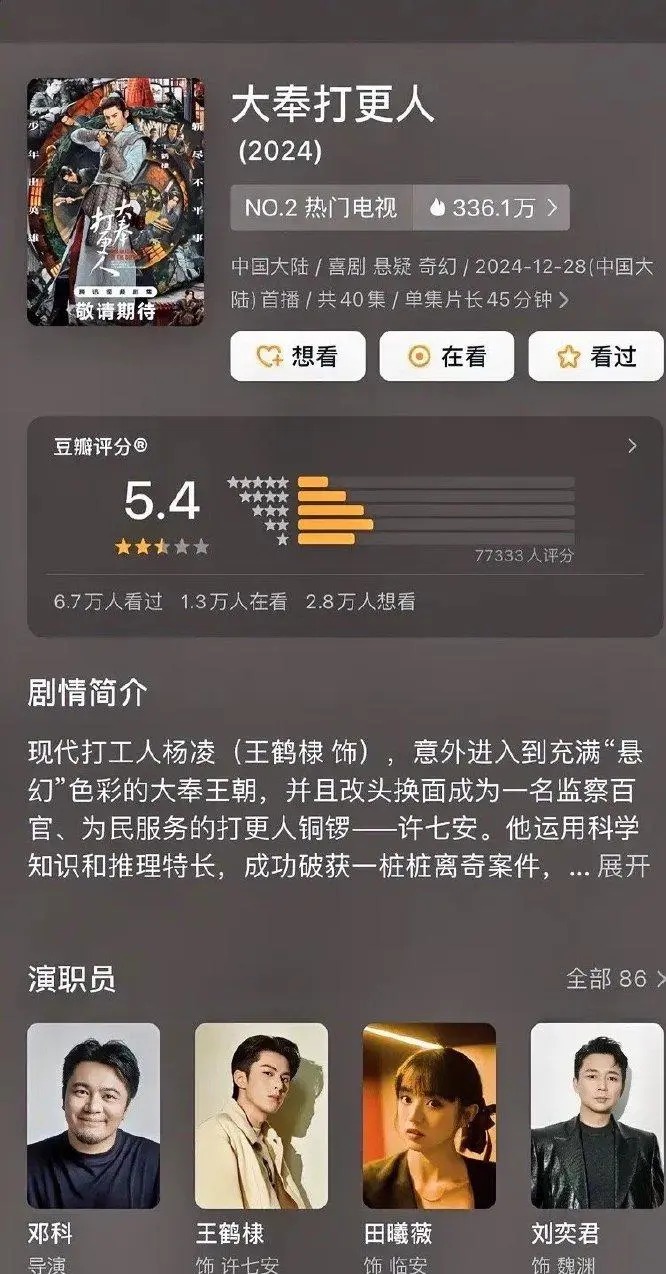Open director 邓科's profile
Screen dimensions: 666x1274
click(93, 1115)
